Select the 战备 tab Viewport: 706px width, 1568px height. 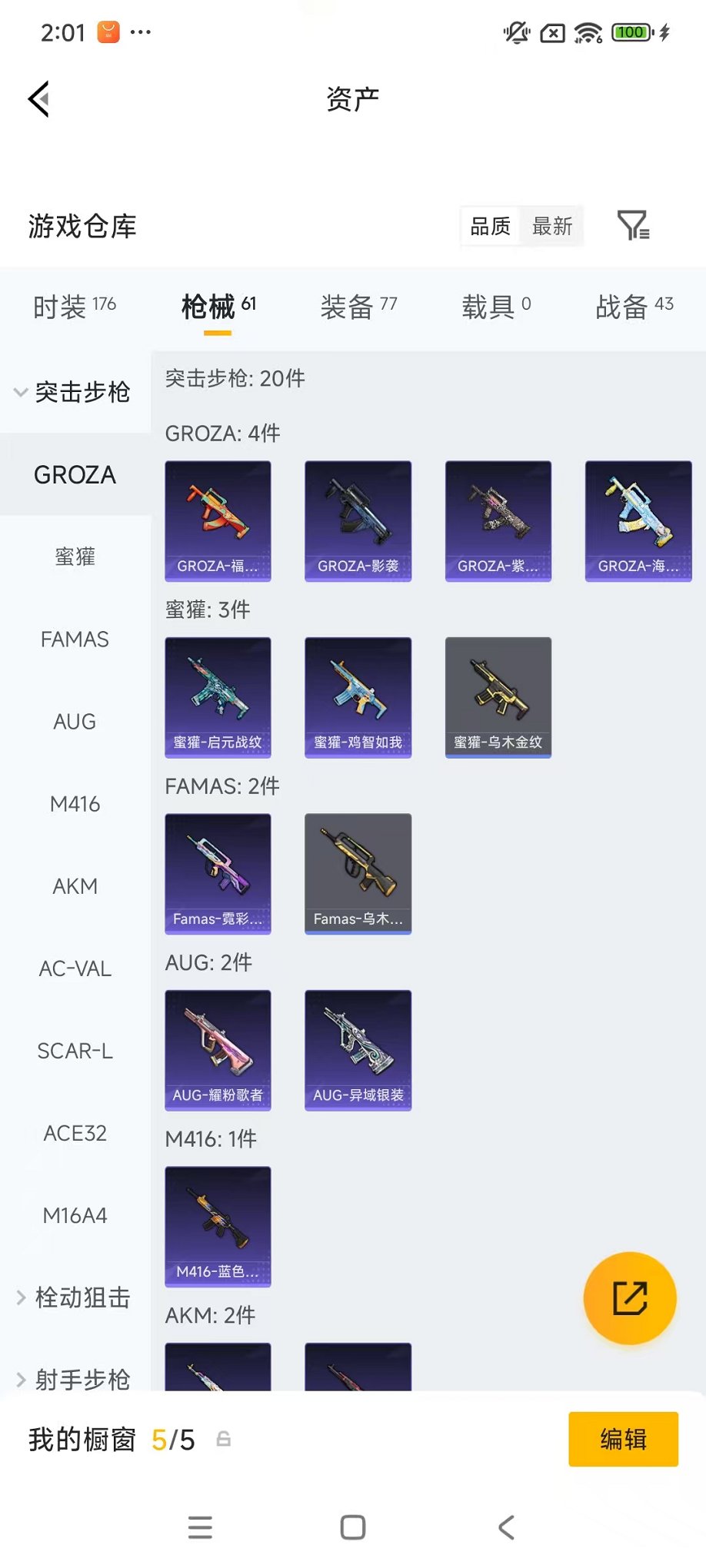634,306
